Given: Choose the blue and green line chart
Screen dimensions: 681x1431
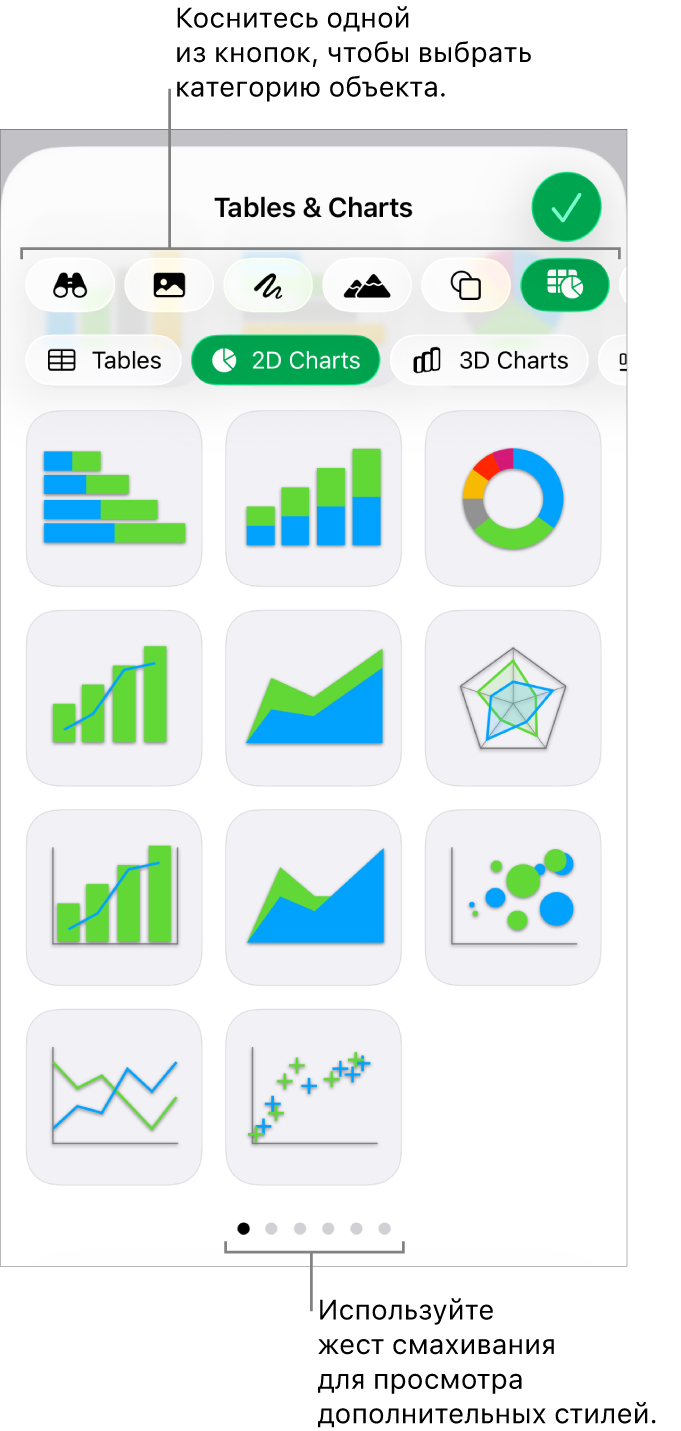Looking at the screenshot, I should [x=114, y=1097].
